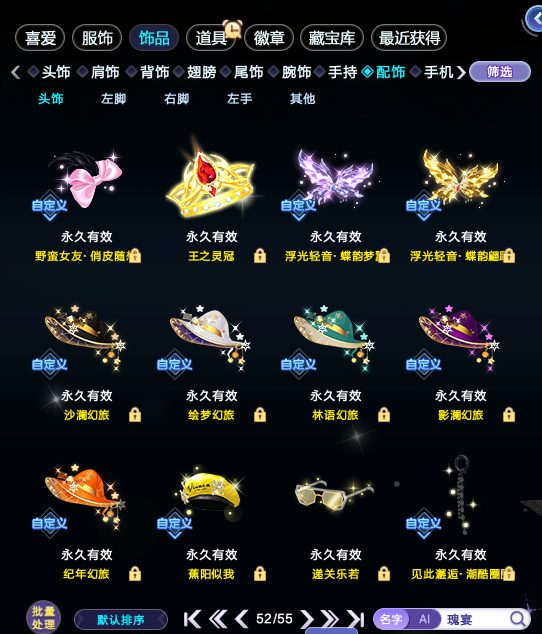Image resolution: width=542 pixels, height=634 pixels.
Task: Select the 翅膀 category
Action: [201, 72]
